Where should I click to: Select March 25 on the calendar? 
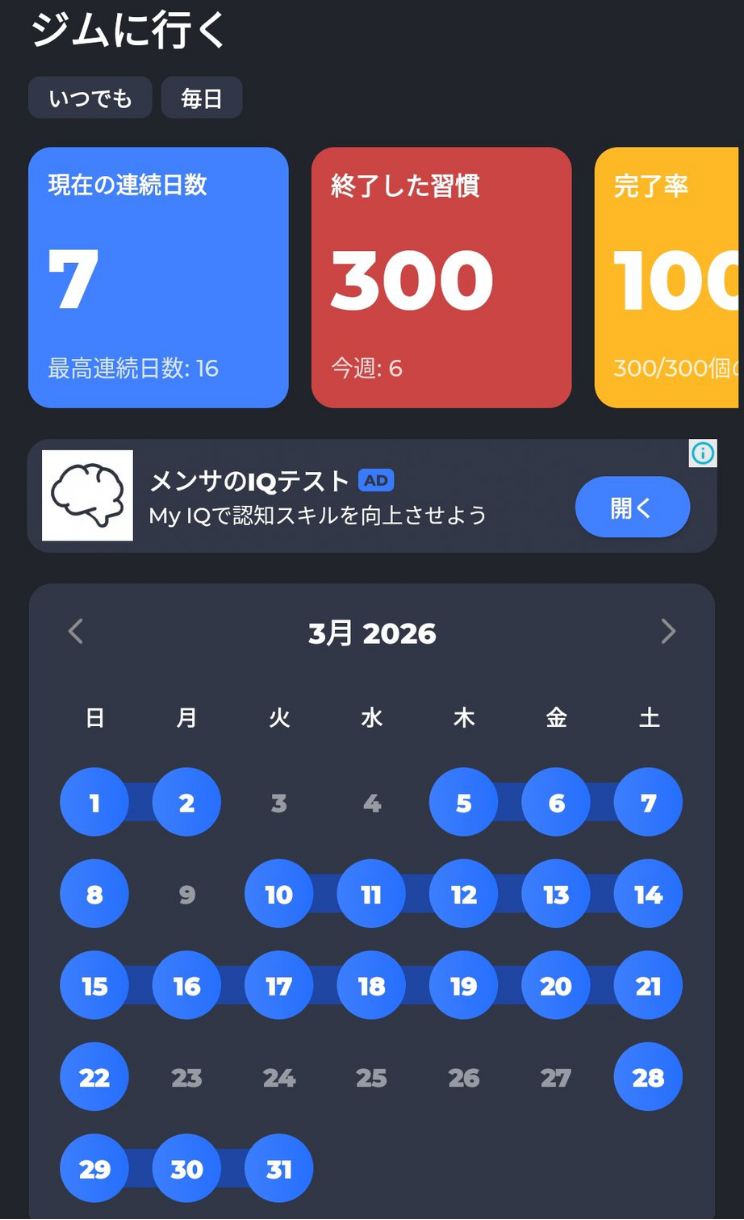[371, 1077]
